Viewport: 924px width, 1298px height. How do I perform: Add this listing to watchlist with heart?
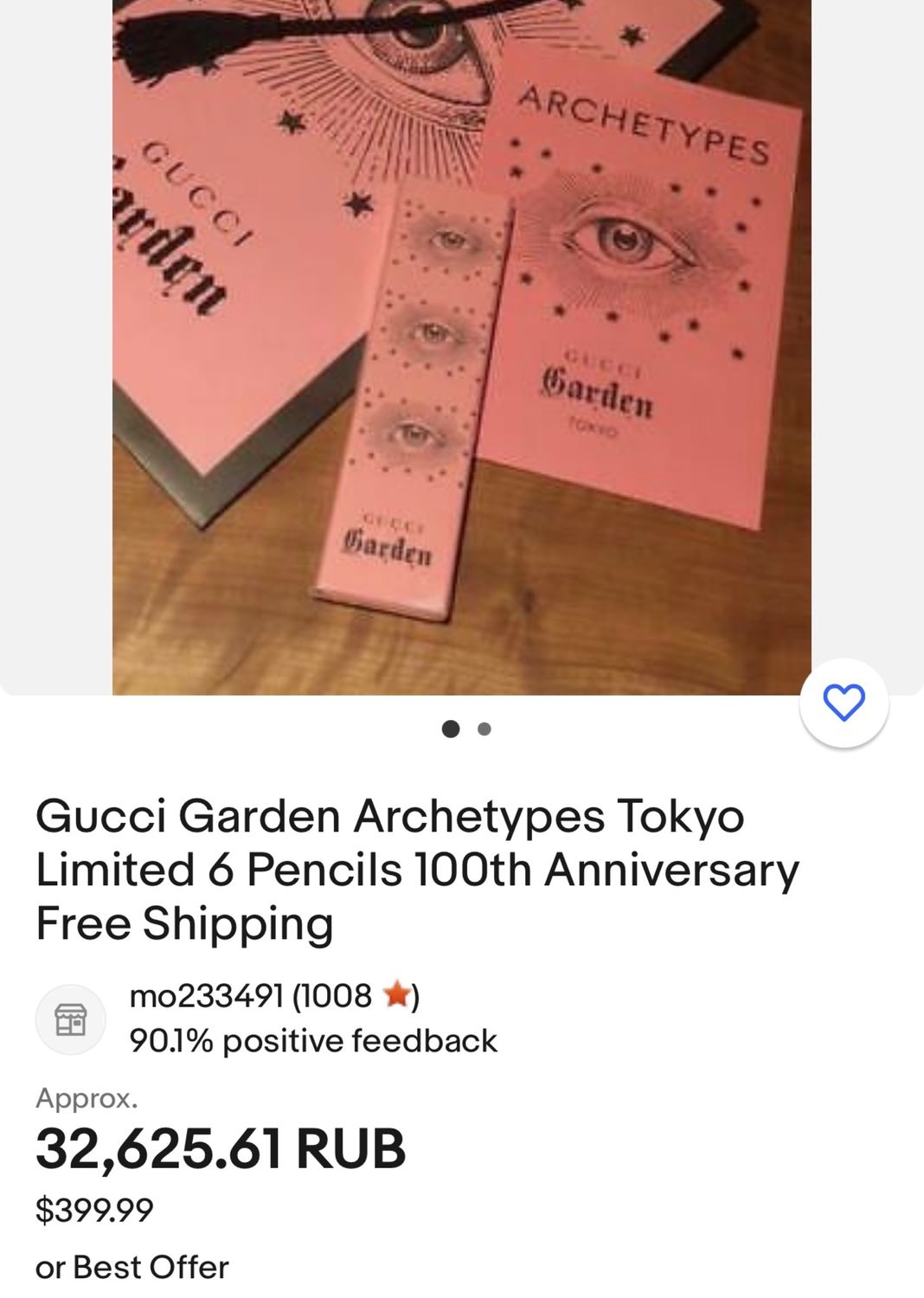click(x=844, y=703)
